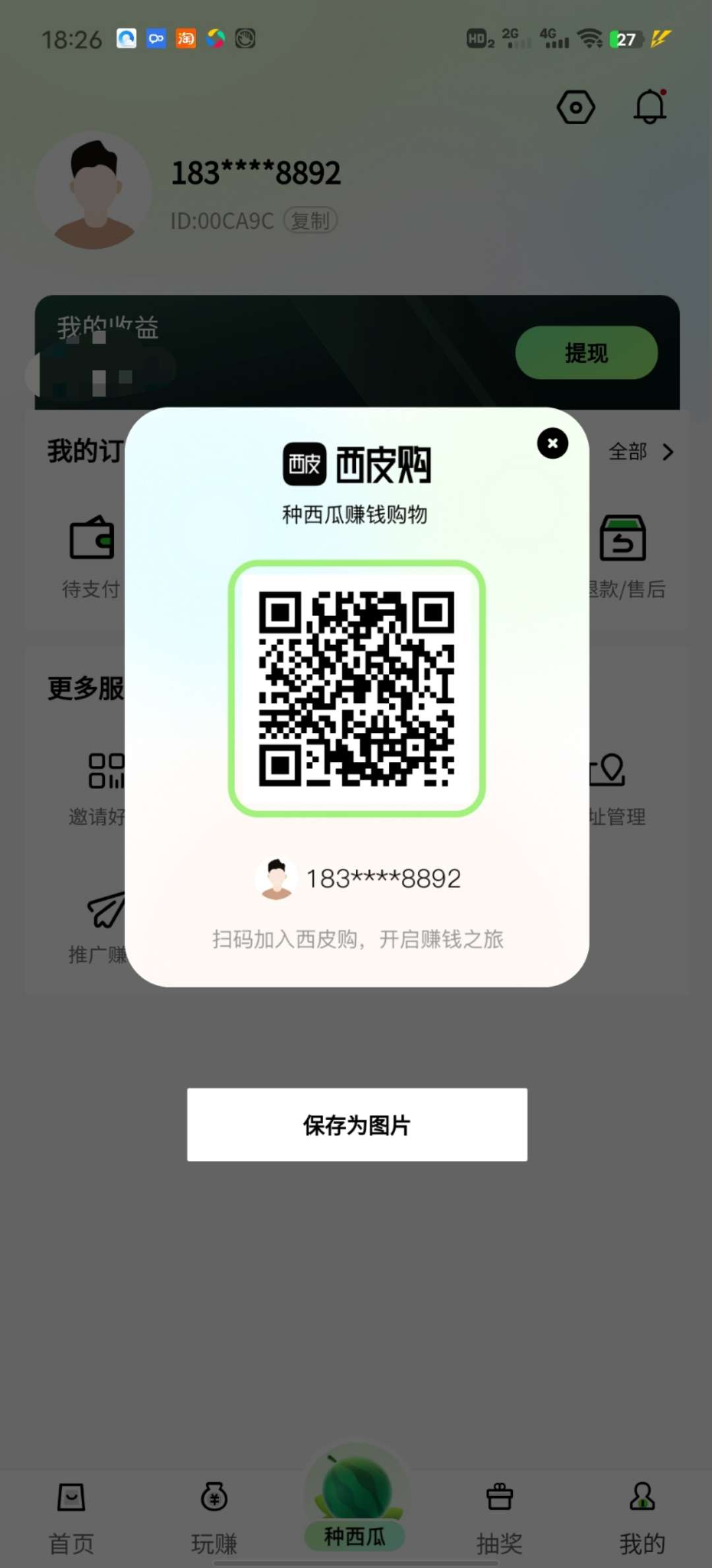Tap the 提现 withdraw button
Image resolution: width=712 pixels, height=1568 pixels.
pyautogui.click(x=586, y=353)
